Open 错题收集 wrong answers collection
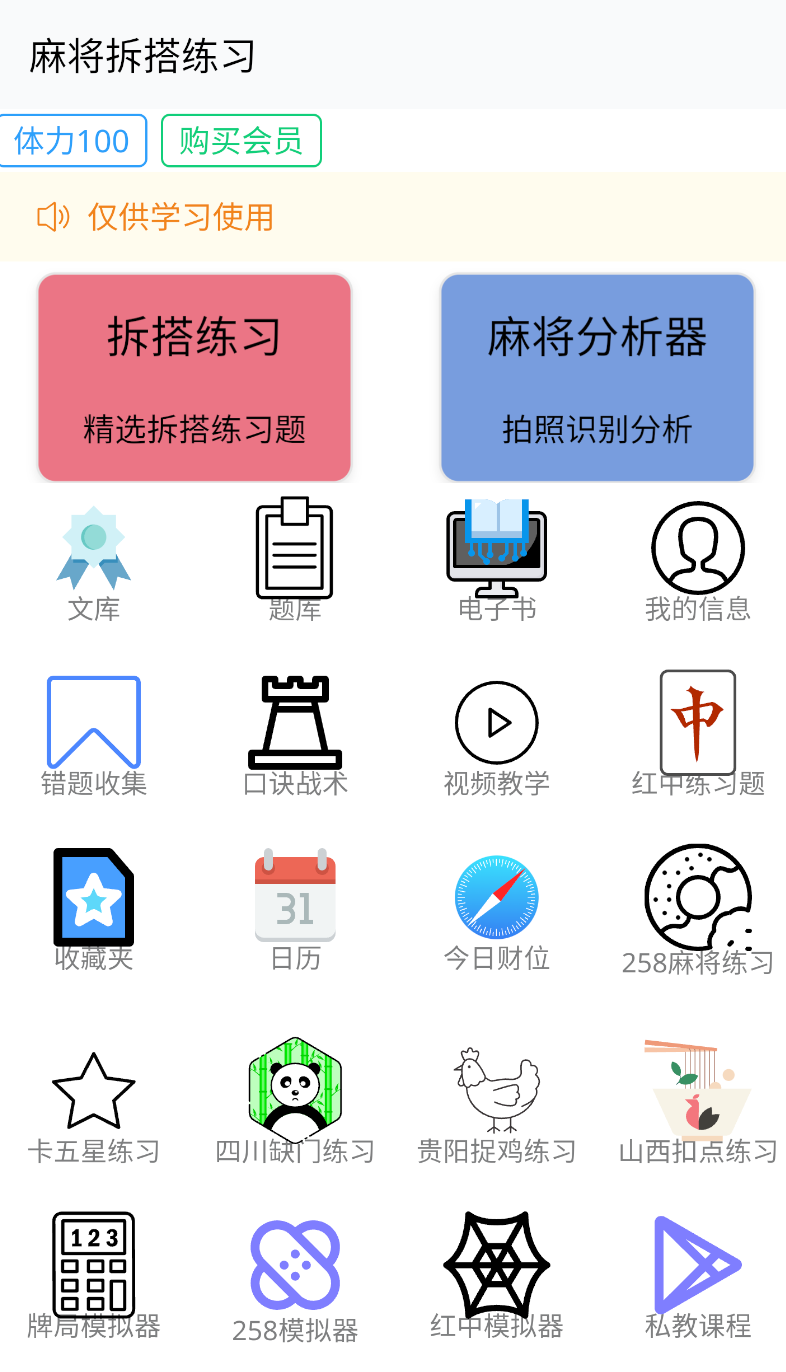This screenshot has width=786, height=1372. [94, 736]
